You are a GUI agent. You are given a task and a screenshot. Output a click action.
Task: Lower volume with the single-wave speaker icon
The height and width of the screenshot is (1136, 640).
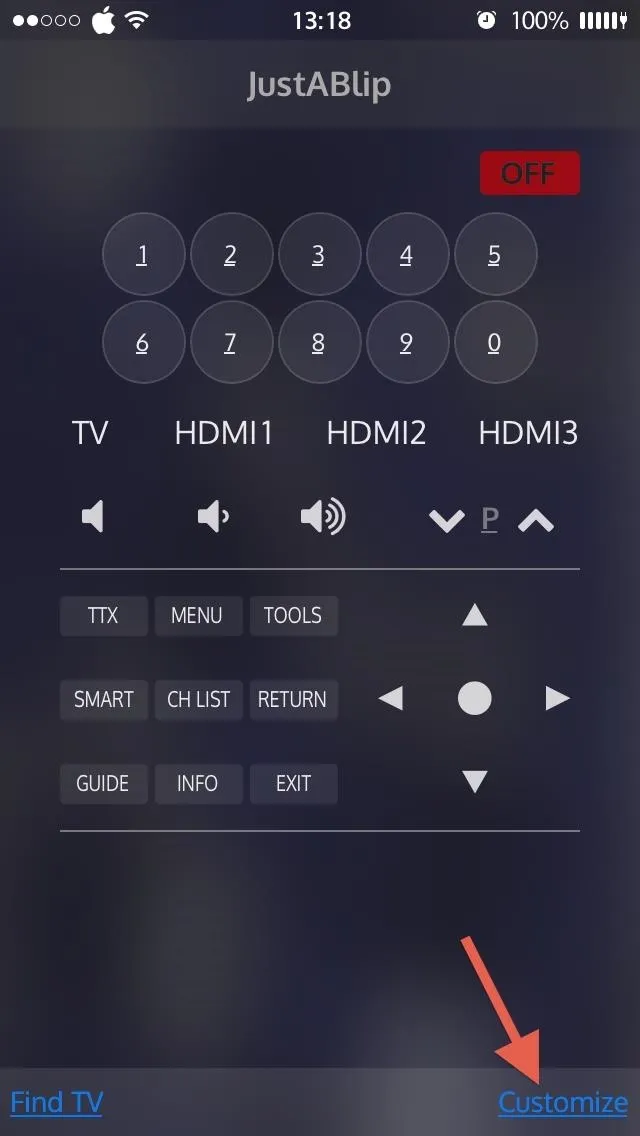213,517
